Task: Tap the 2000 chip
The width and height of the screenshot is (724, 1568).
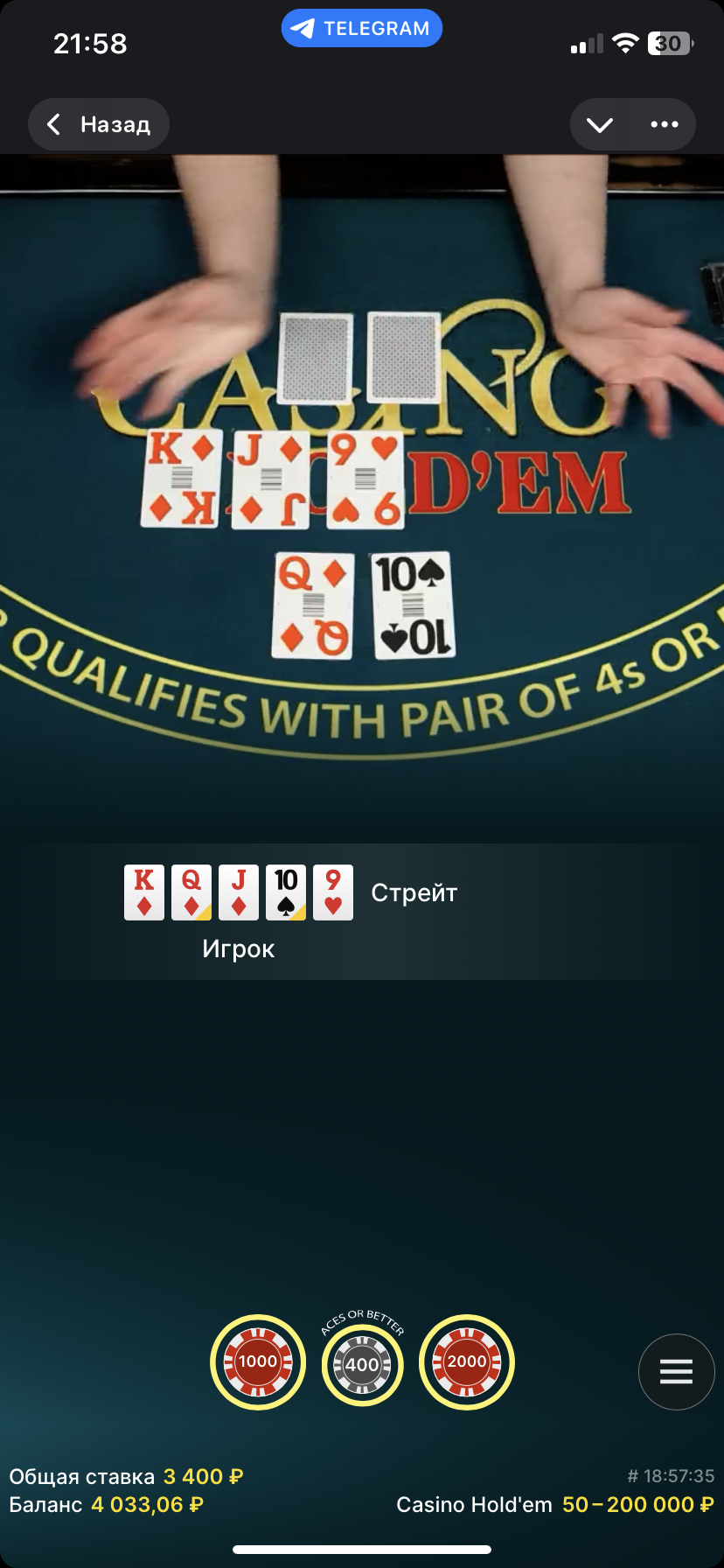Action: point(467,1361)
